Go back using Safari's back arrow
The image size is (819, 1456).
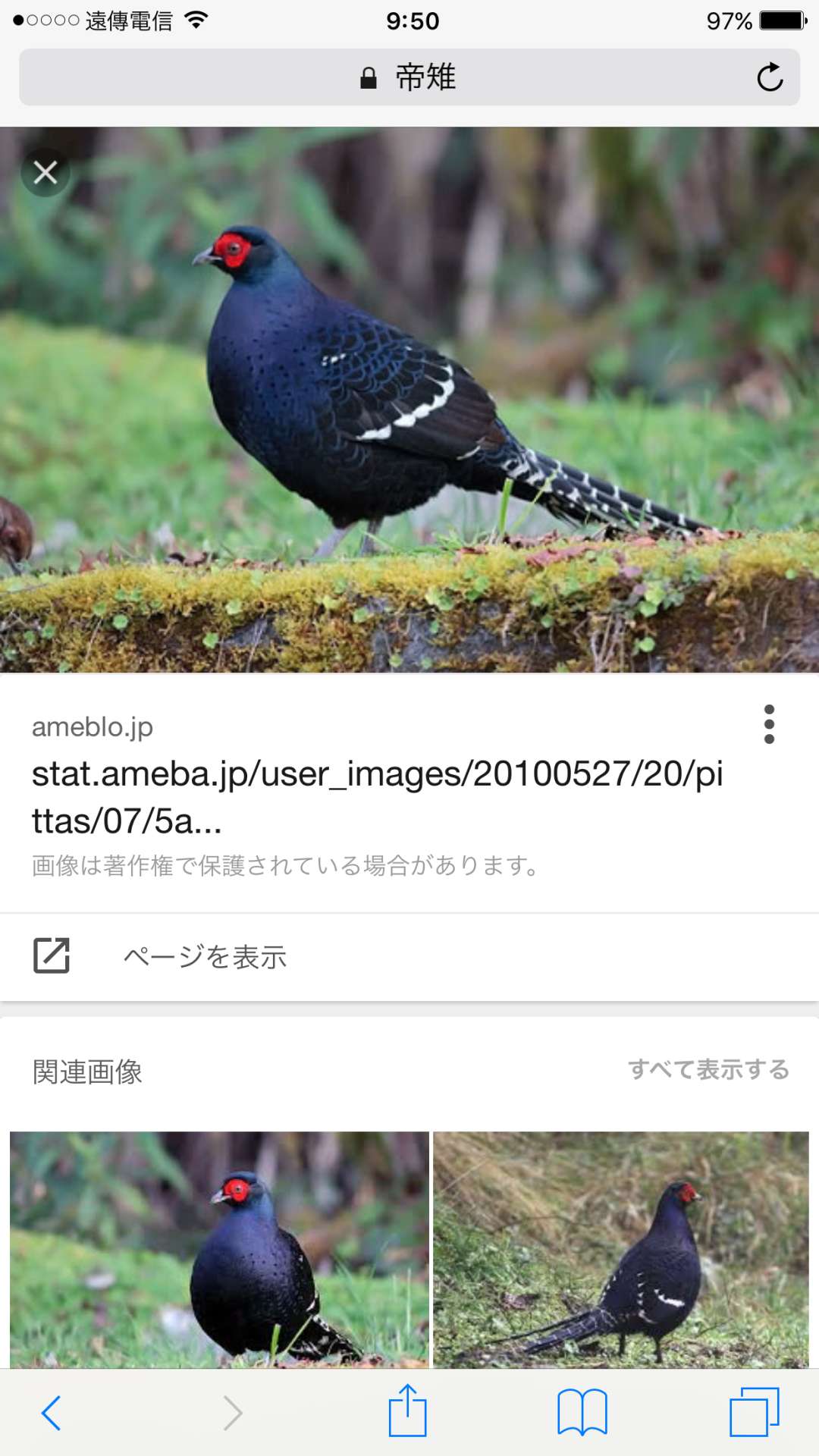[51, 1413]
